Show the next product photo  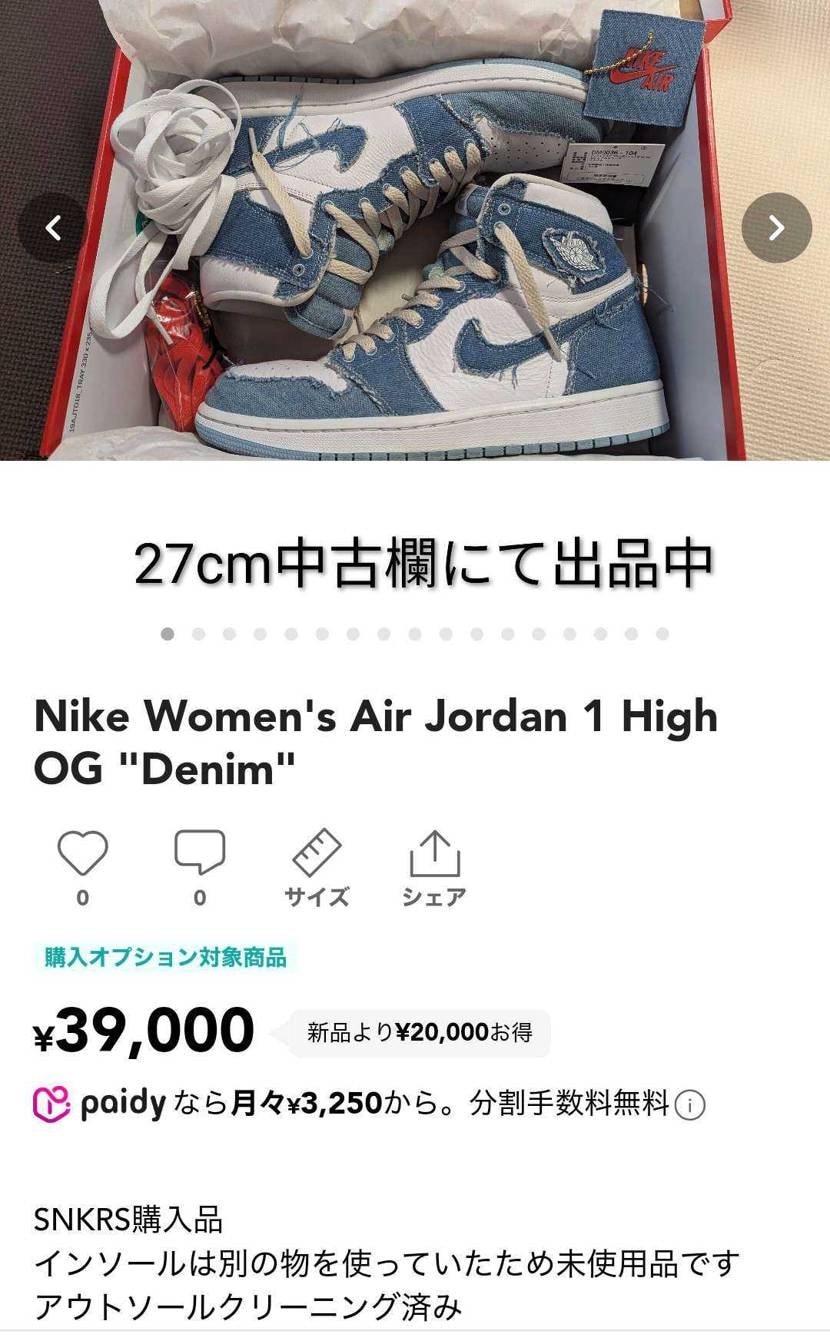[x=776, y=228]
